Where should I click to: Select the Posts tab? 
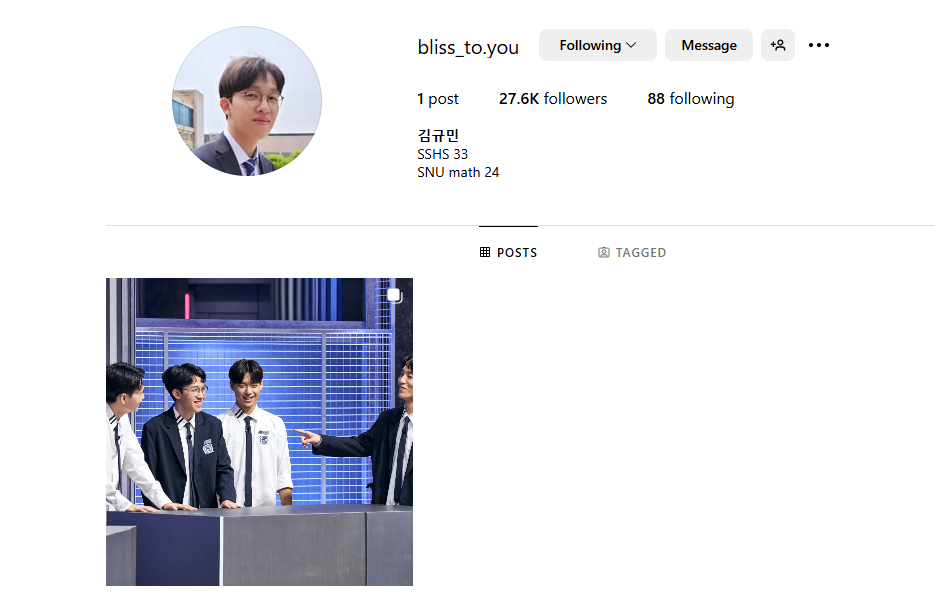[508, 253]
